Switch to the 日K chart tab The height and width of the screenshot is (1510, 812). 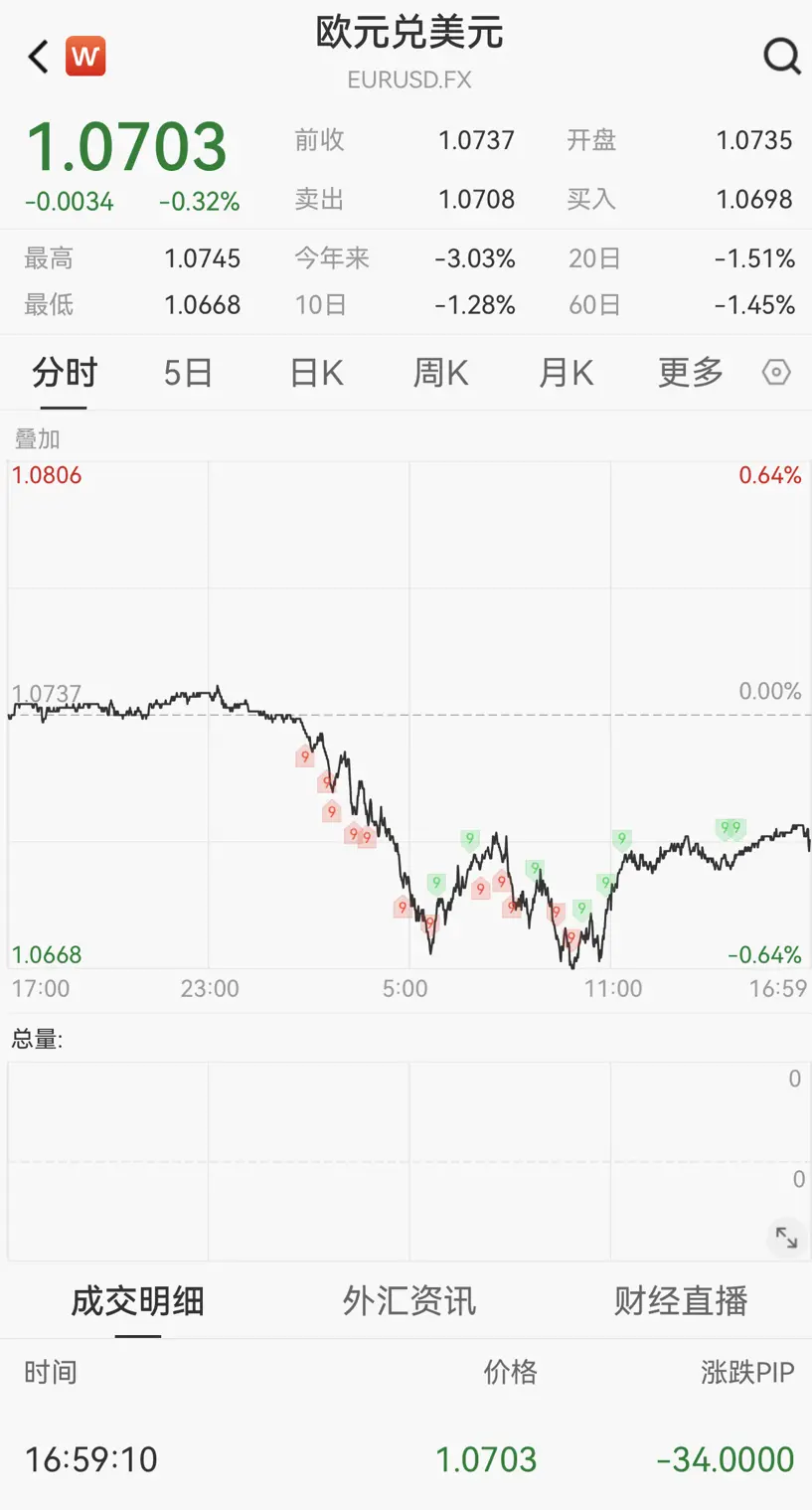click(316, 374)
